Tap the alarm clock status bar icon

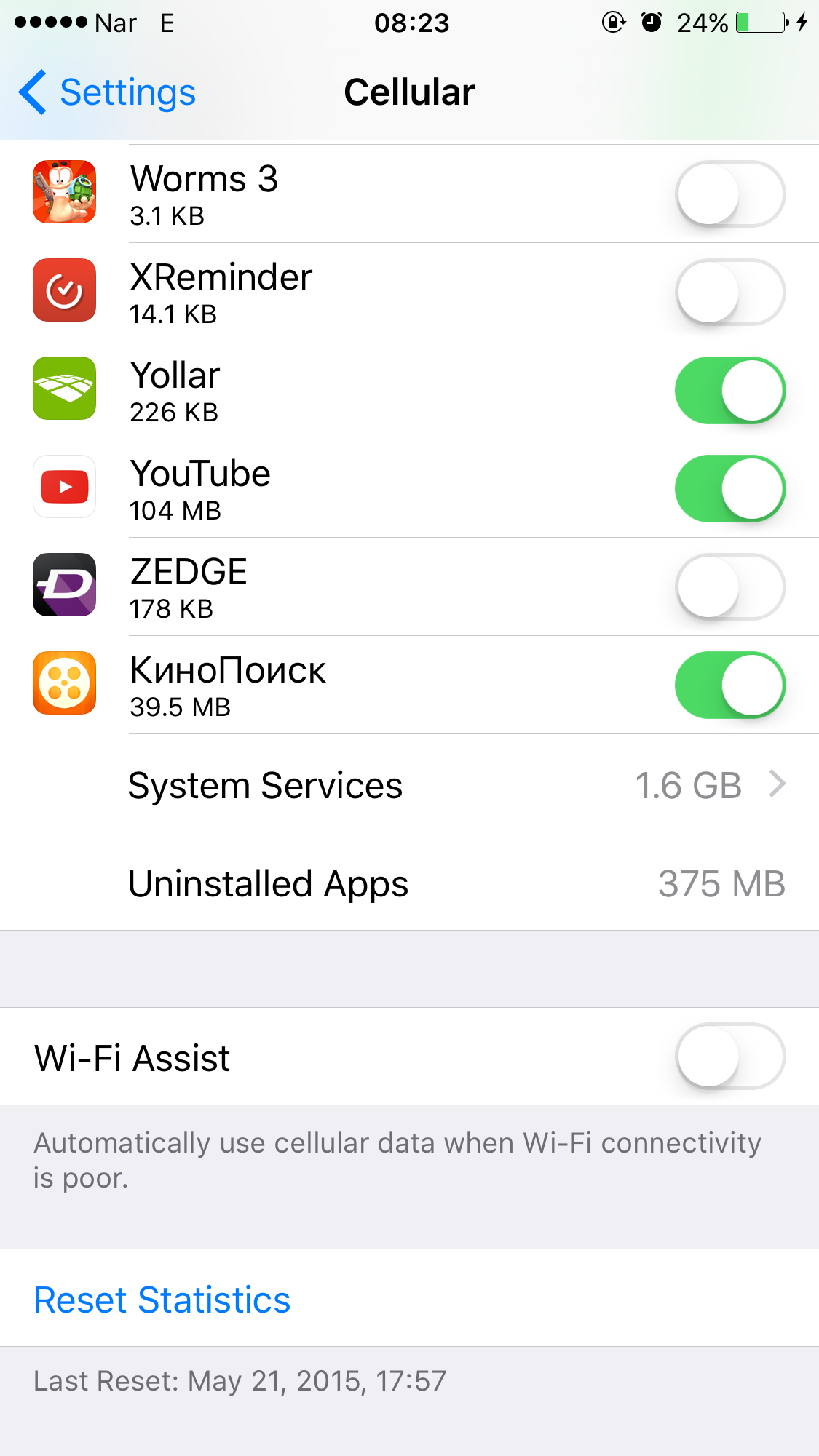(650, 23)
